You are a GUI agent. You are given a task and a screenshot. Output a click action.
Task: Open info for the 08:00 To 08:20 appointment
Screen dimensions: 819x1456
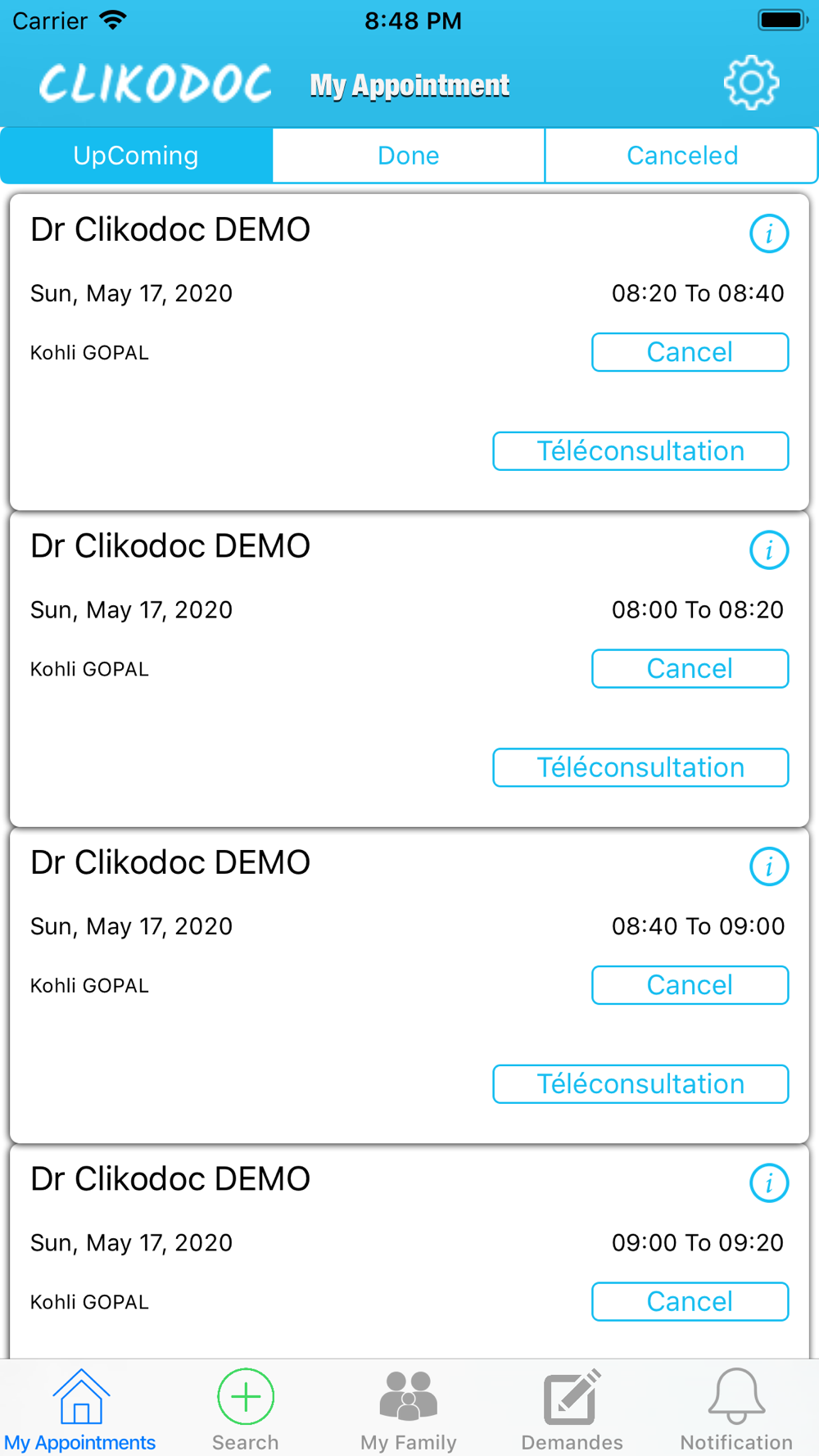[x=769, y=550]
